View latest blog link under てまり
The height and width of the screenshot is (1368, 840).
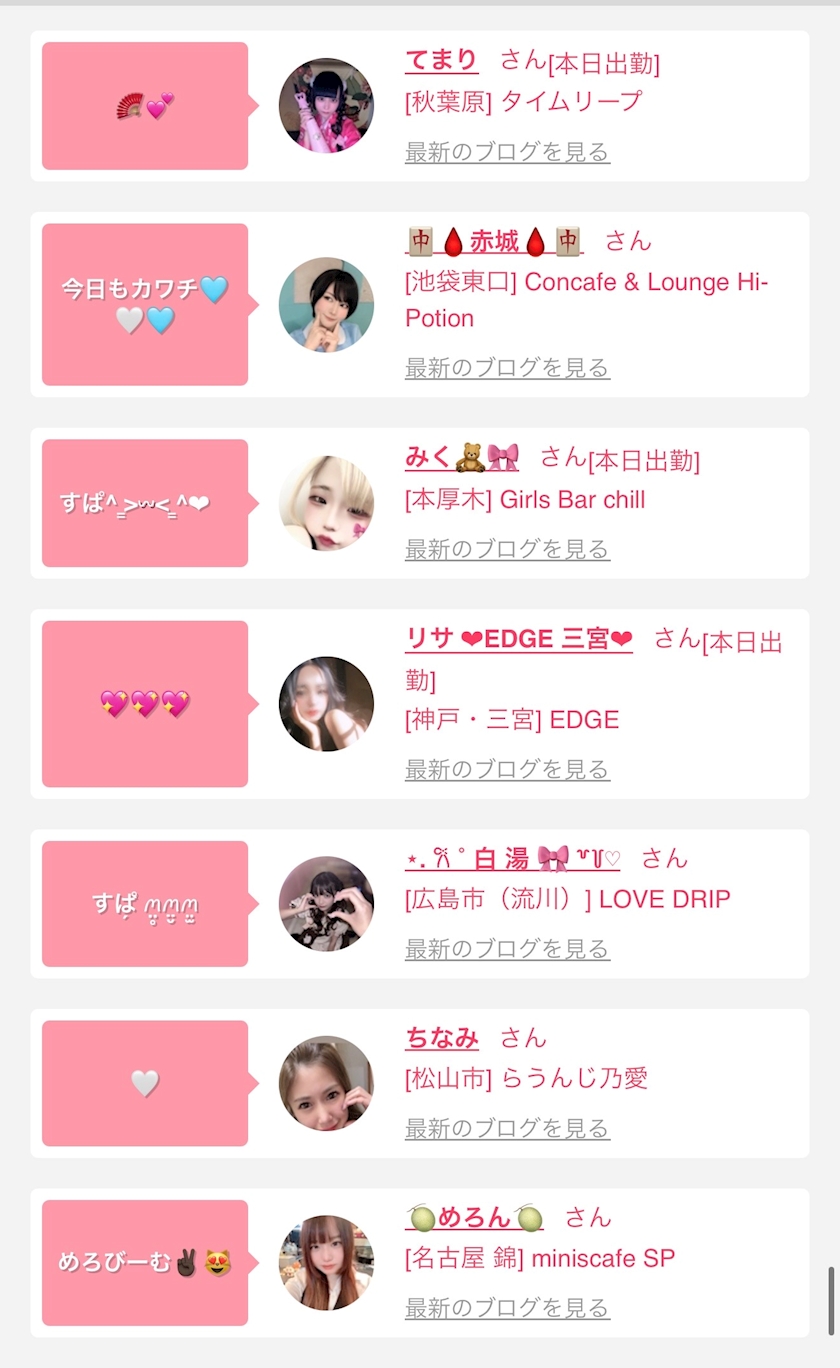(x=507, y=152)
